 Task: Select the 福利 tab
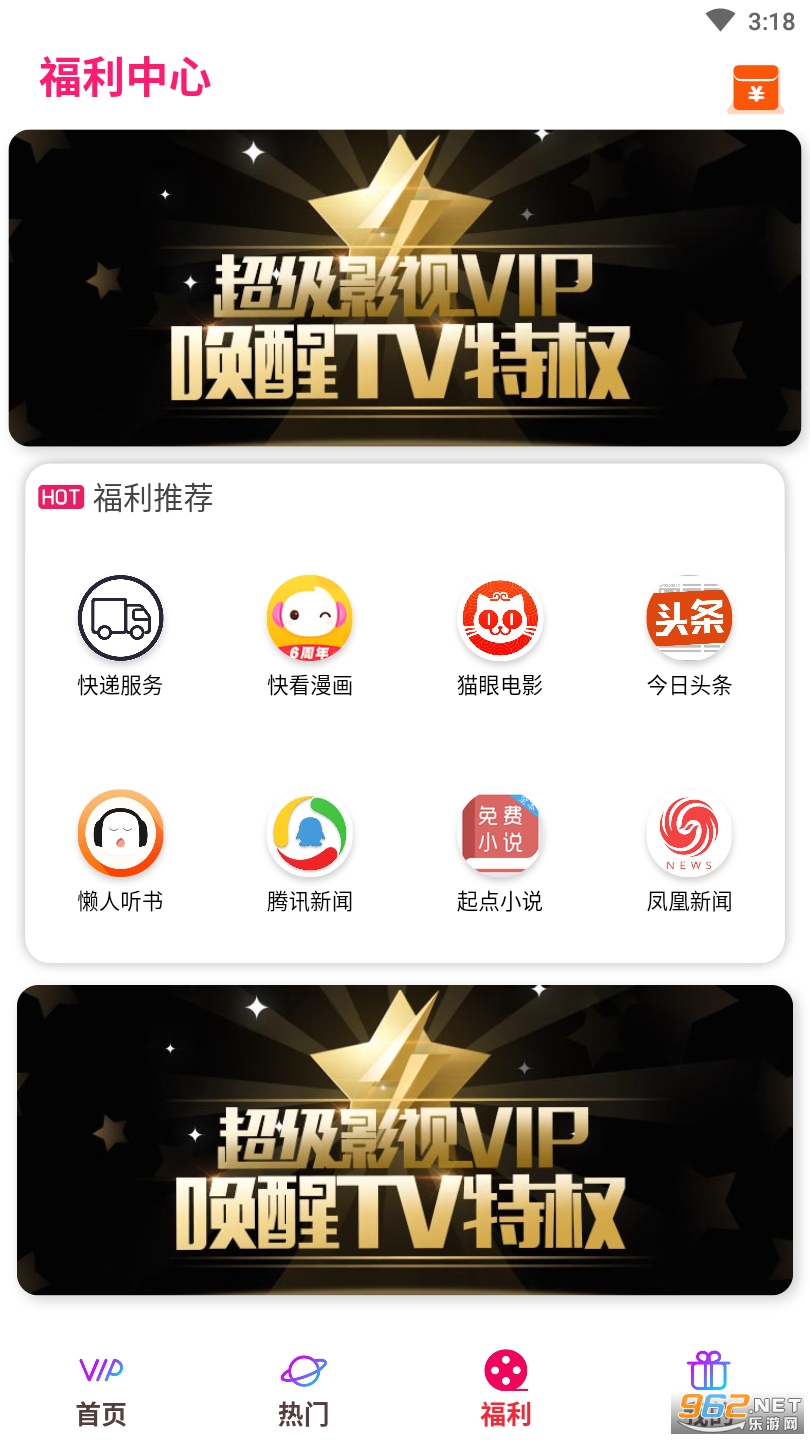pos(506,1390)
